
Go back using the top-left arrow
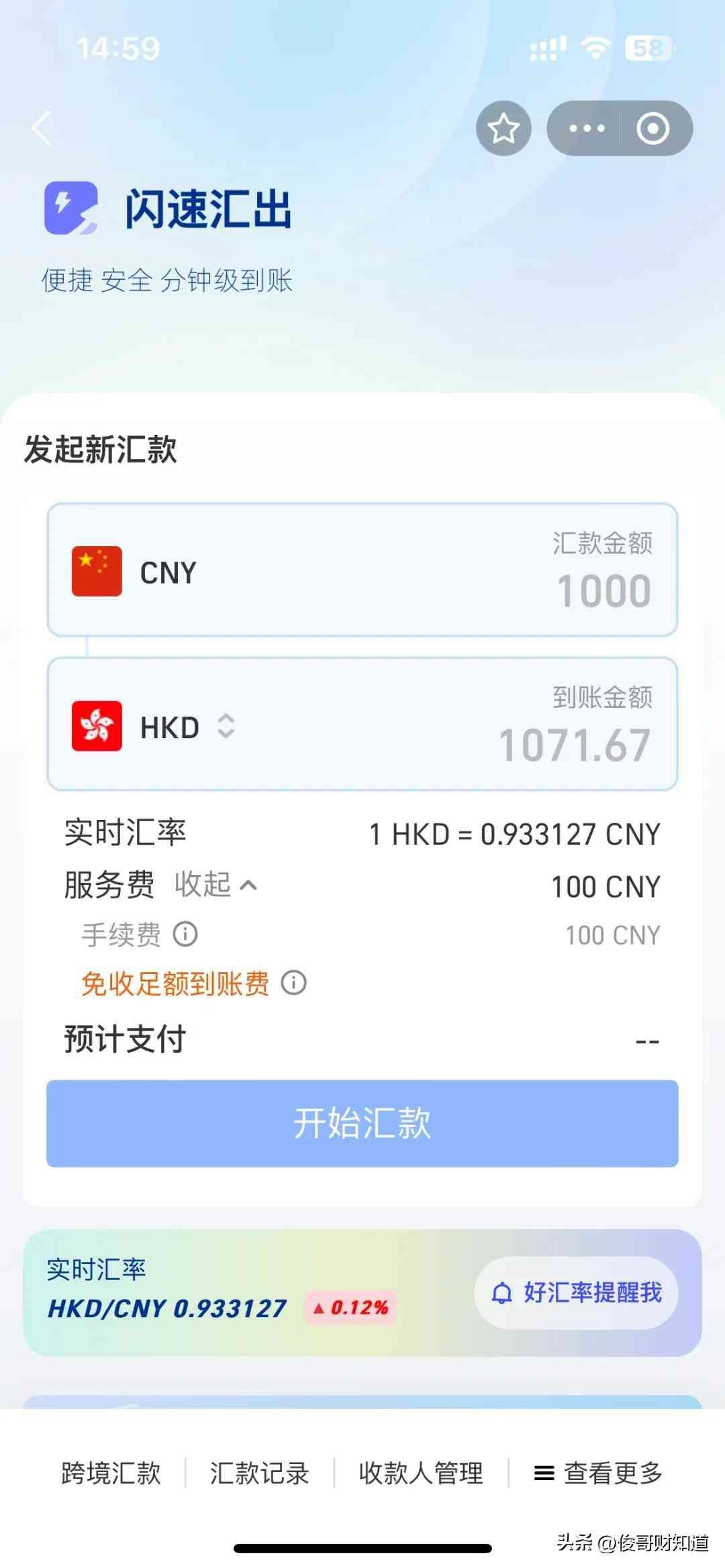42,127
